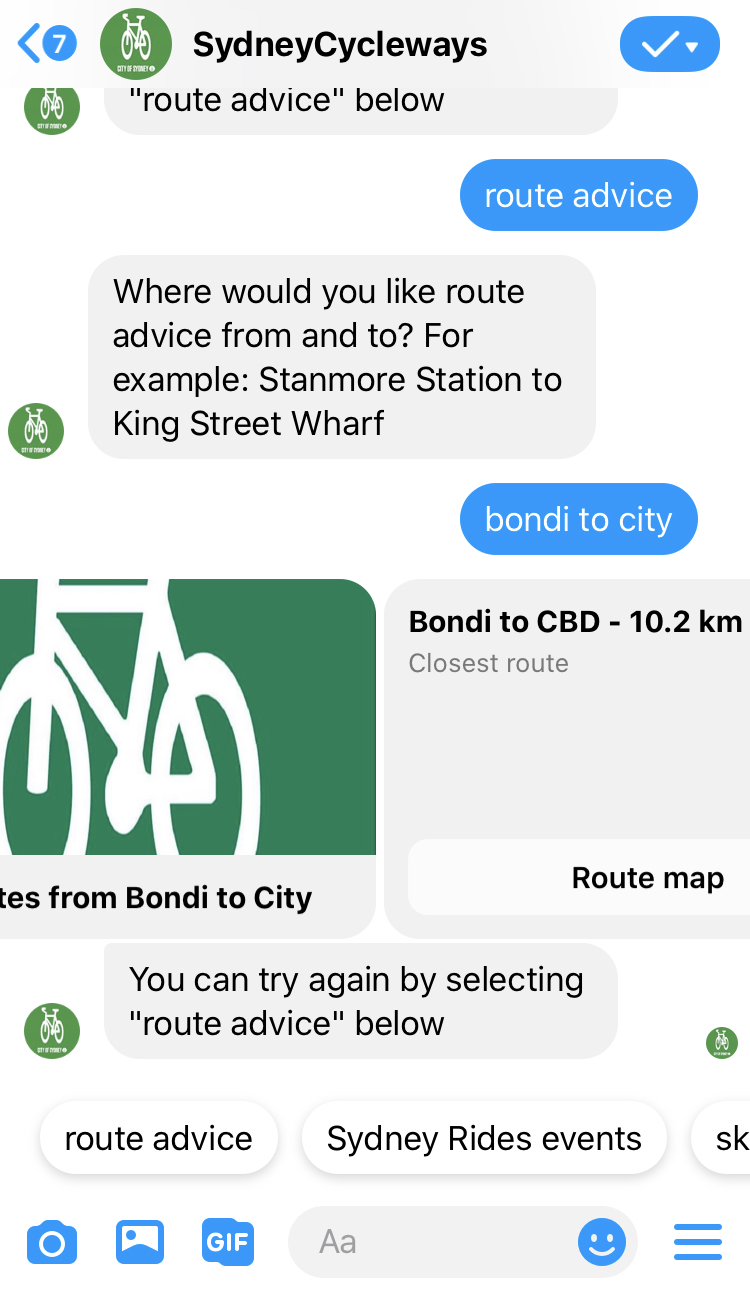Viewport: 750px width, 1294px height.
Task: Tap the bot avatar next to latest message
Action: [51, 1030]
